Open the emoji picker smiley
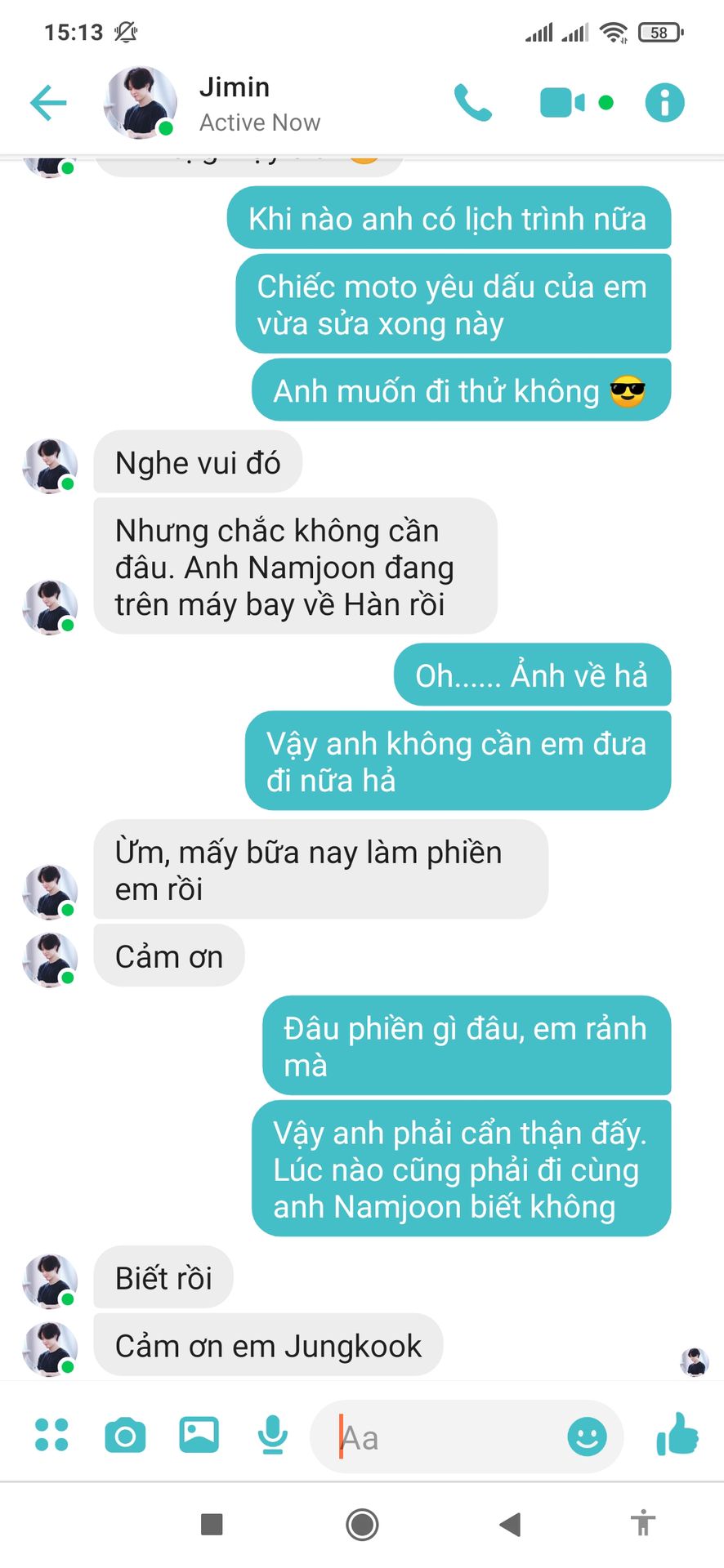Viewport: 724px width, 1568px height. (x=587, y=1437)
